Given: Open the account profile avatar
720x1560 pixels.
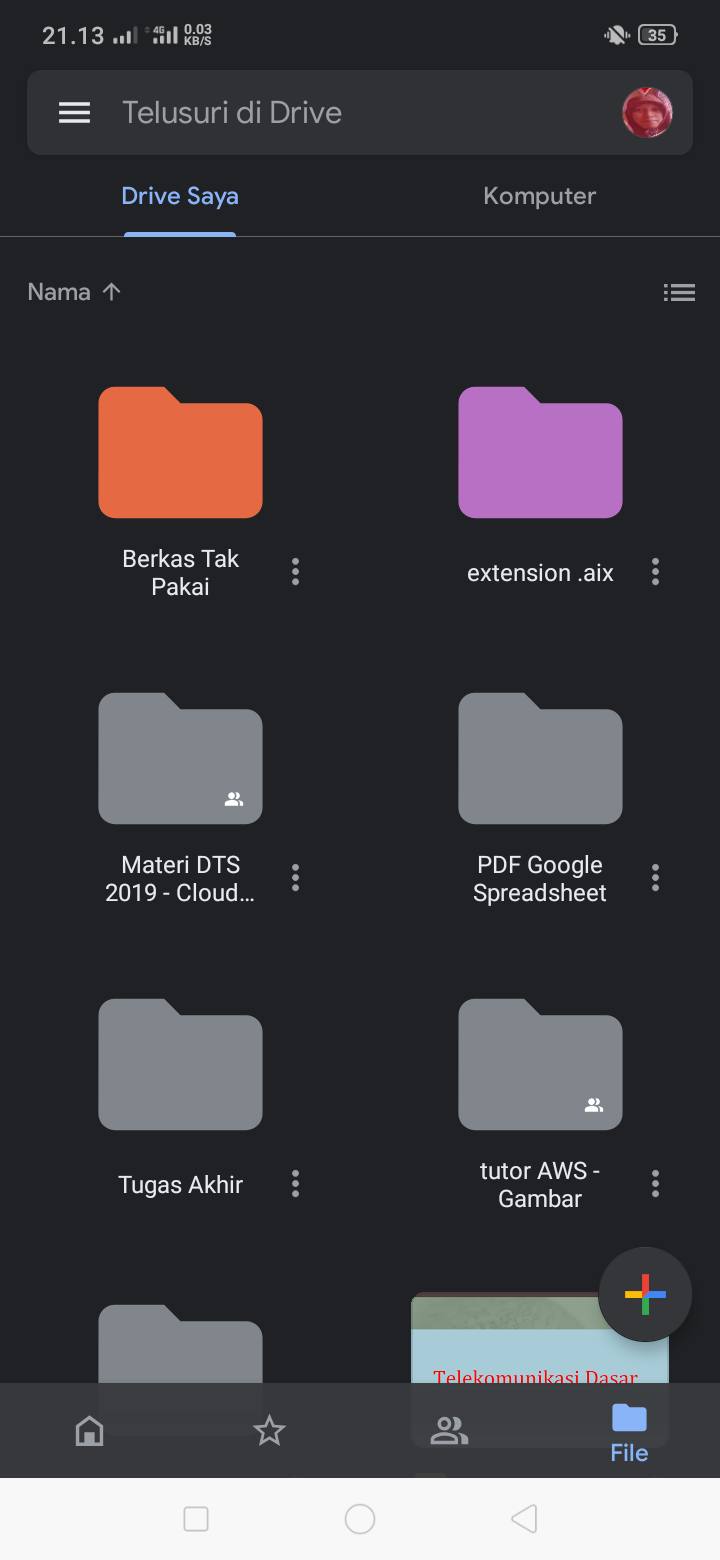Looking at the screenshot, I should click(647, 112).
